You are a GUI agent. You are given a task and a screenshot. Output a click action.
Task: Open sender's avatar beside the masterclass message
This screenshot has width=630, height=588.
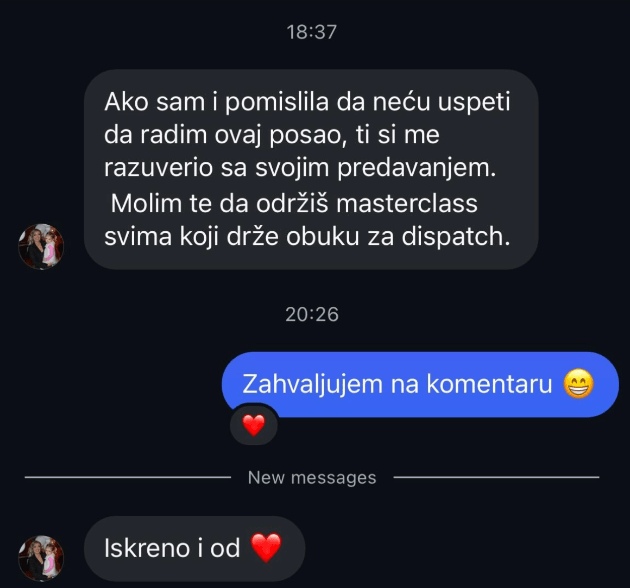[x=41, y=247]
